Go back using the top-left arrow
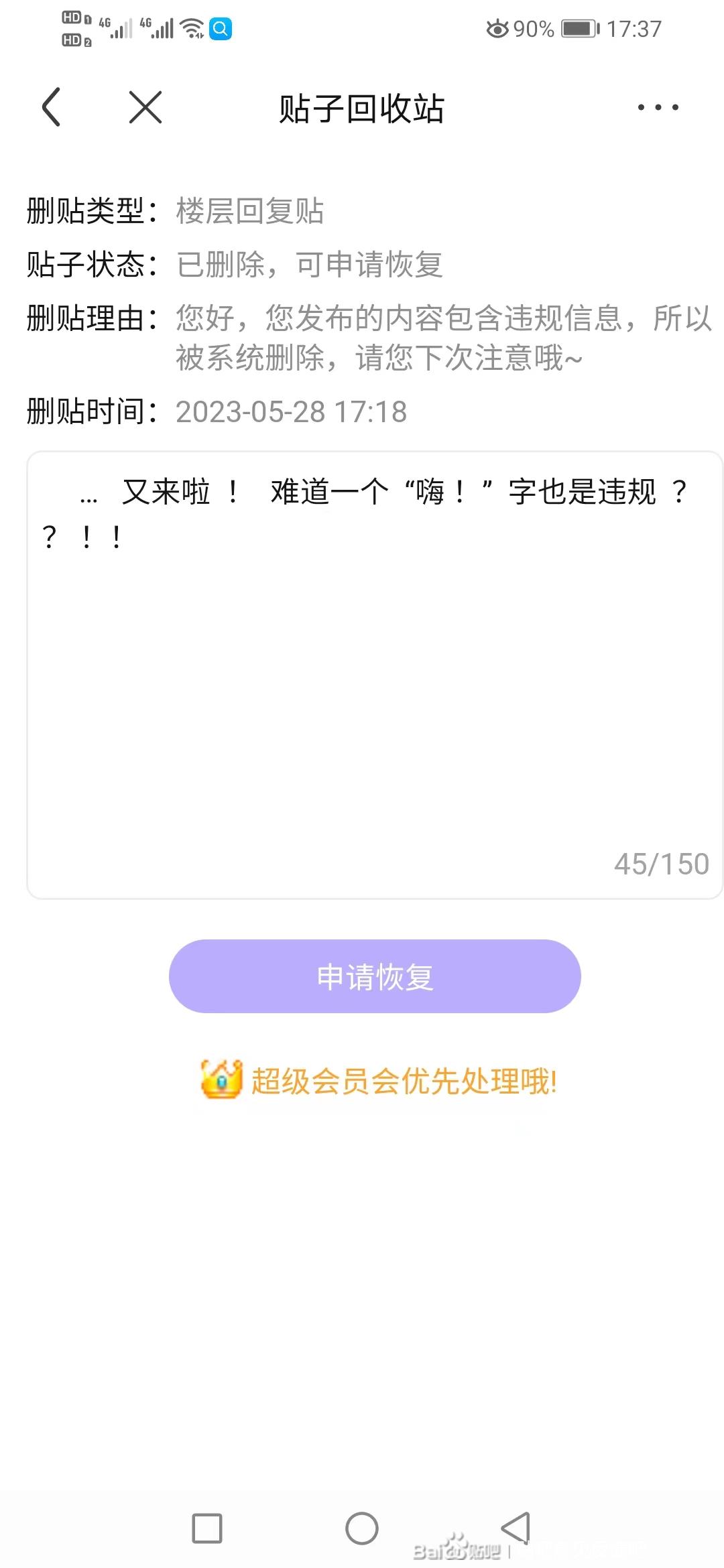Viewport: 724px width, 1568px height. coord(52,107)
